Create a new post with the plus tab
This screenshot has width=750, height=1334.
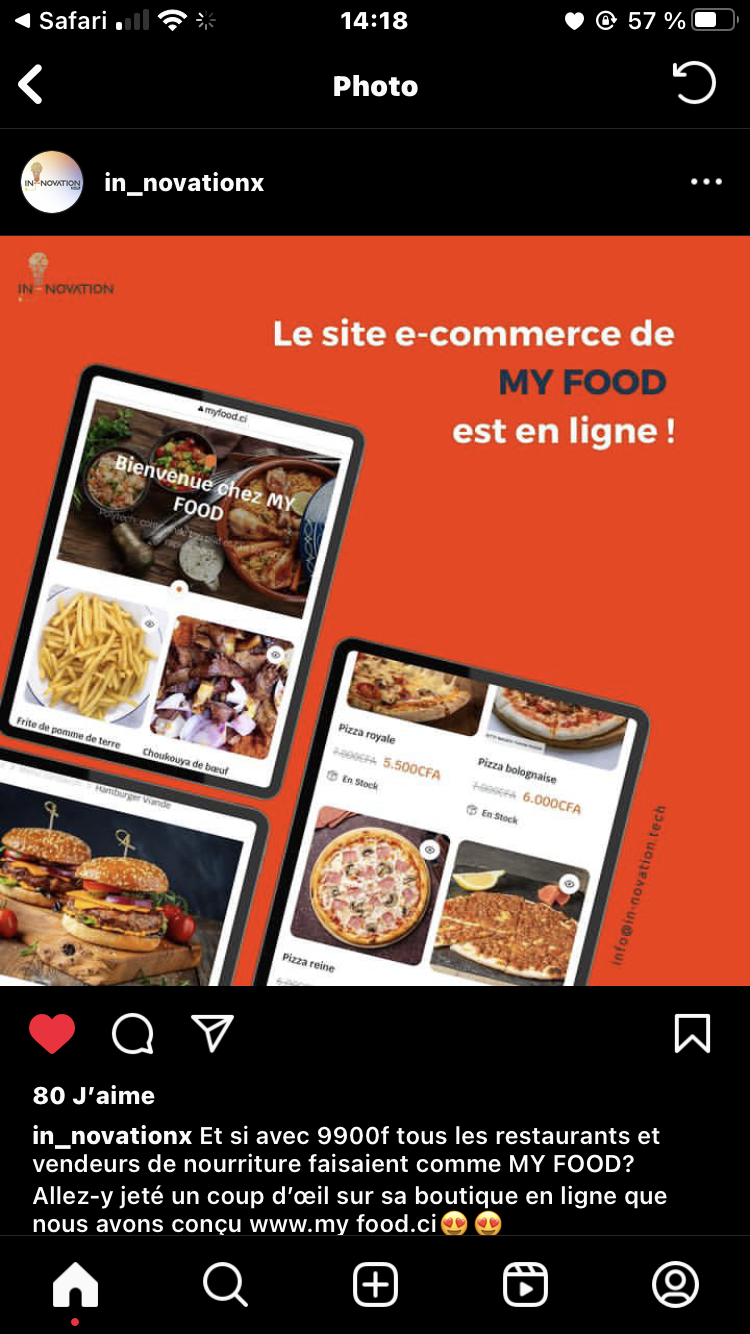(376, 1284)
